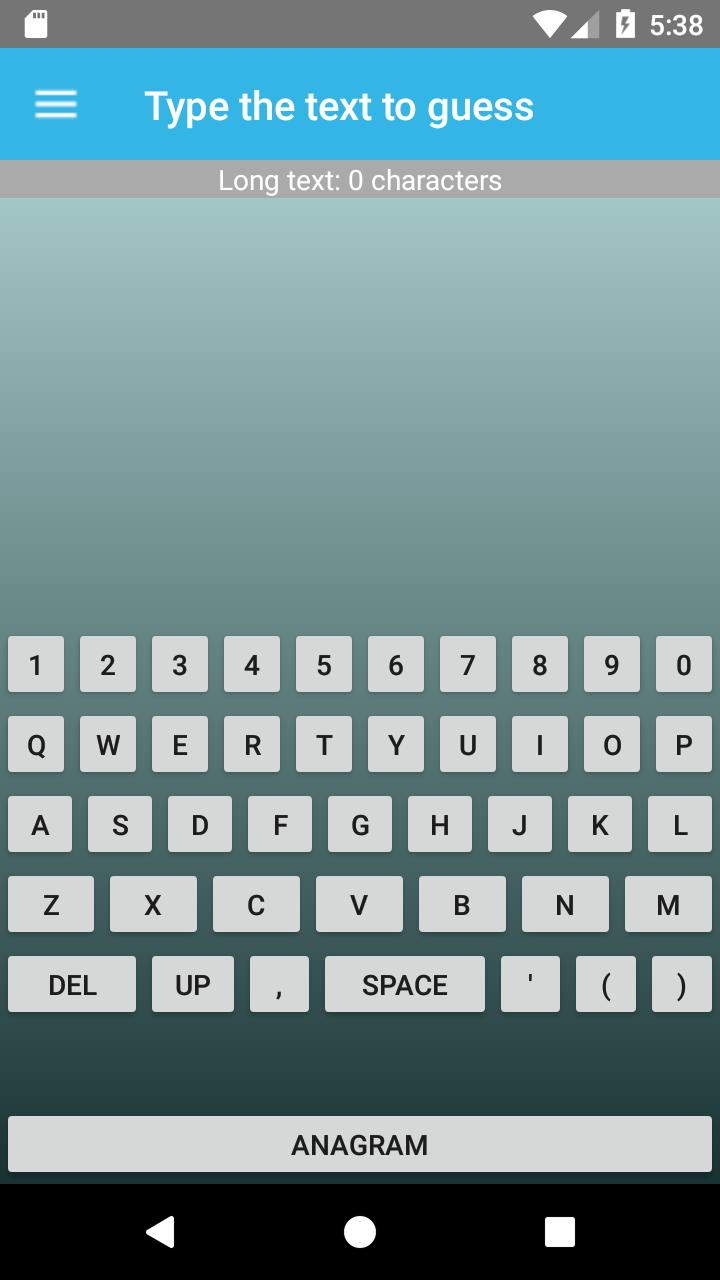Type the letter Q
This screenshot has height=1280, width=720.
pos(36,744)
